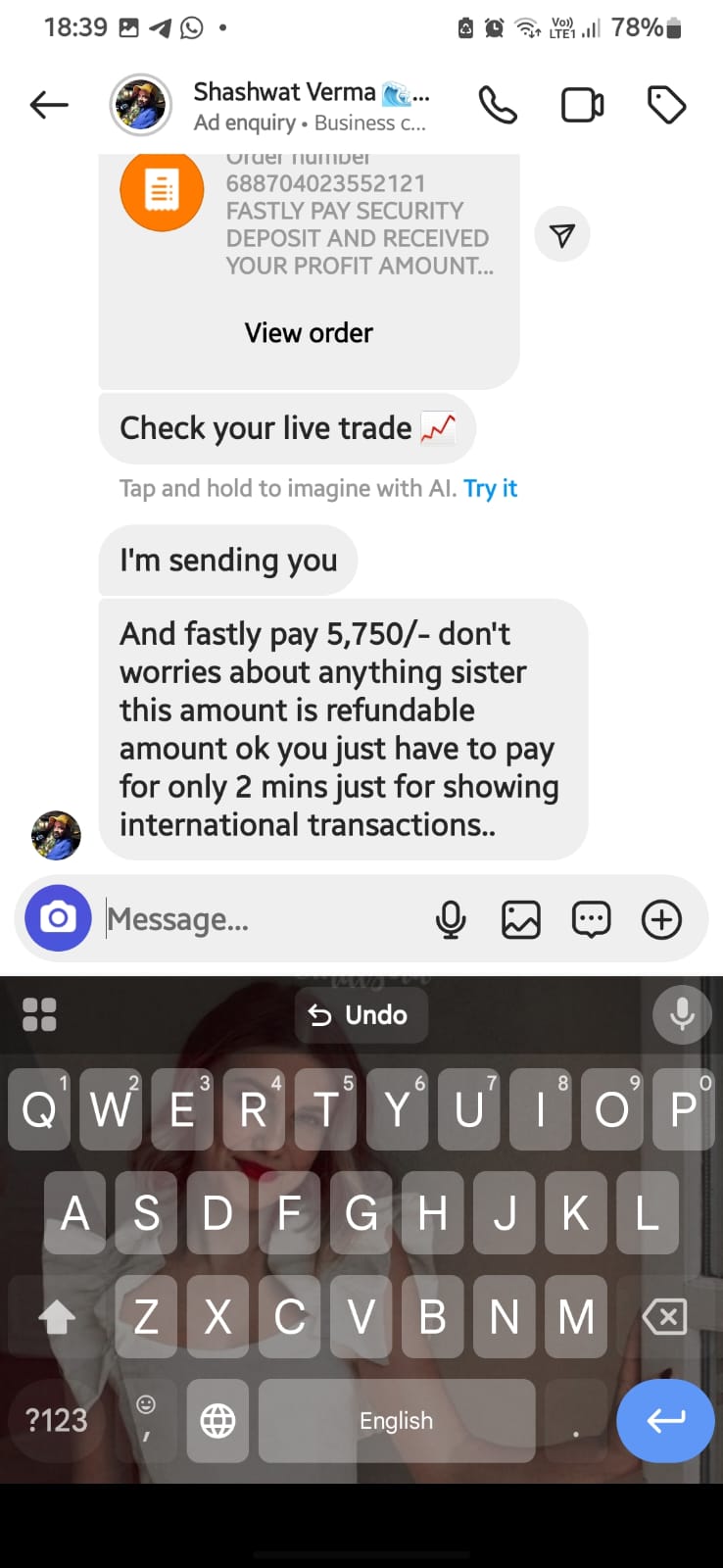Tap the Try it link
Image resolution: width=723 pixels, height=1568 pixels.
(x=490, y=488)
